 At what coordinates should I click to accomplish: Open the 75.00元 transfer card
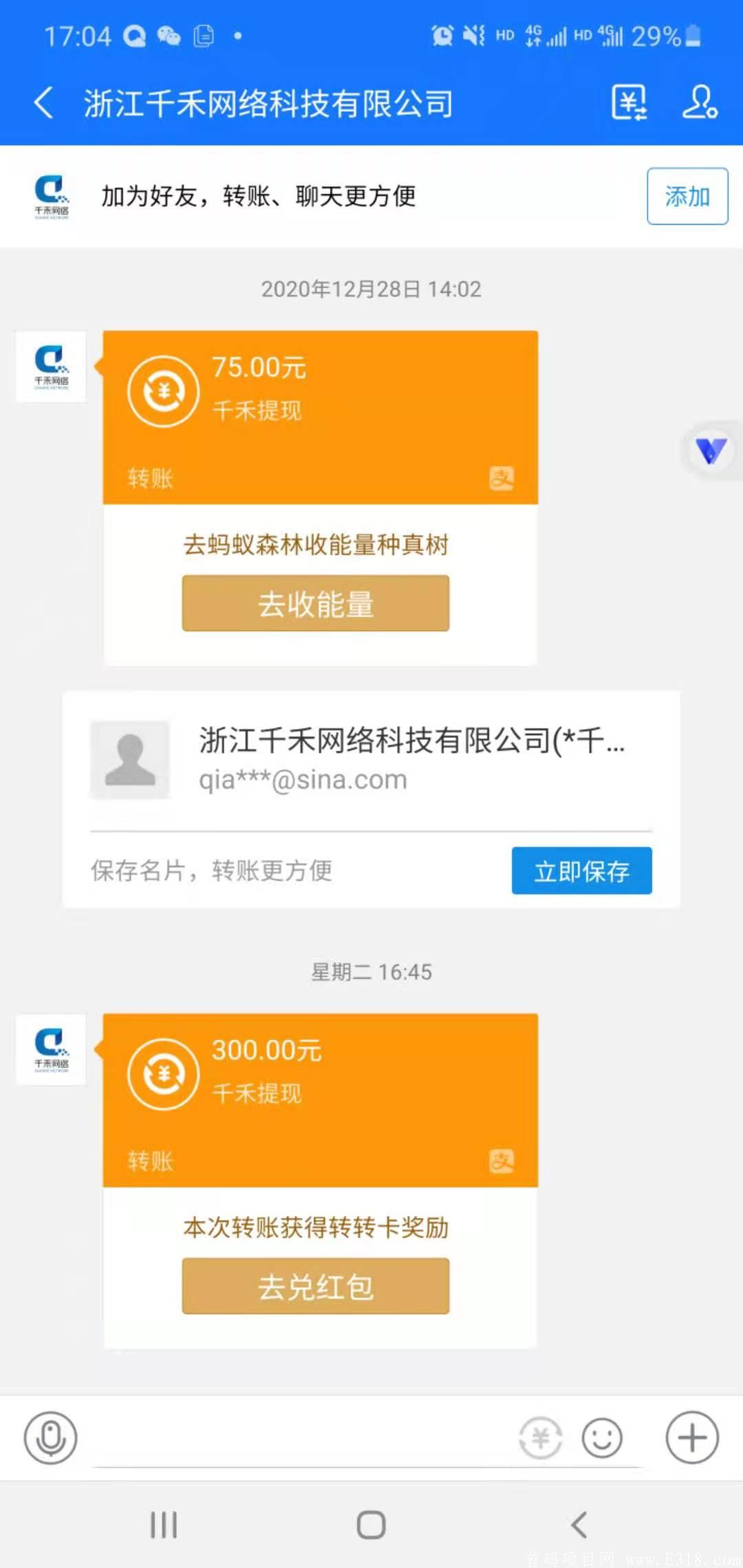tap(321, 417)
